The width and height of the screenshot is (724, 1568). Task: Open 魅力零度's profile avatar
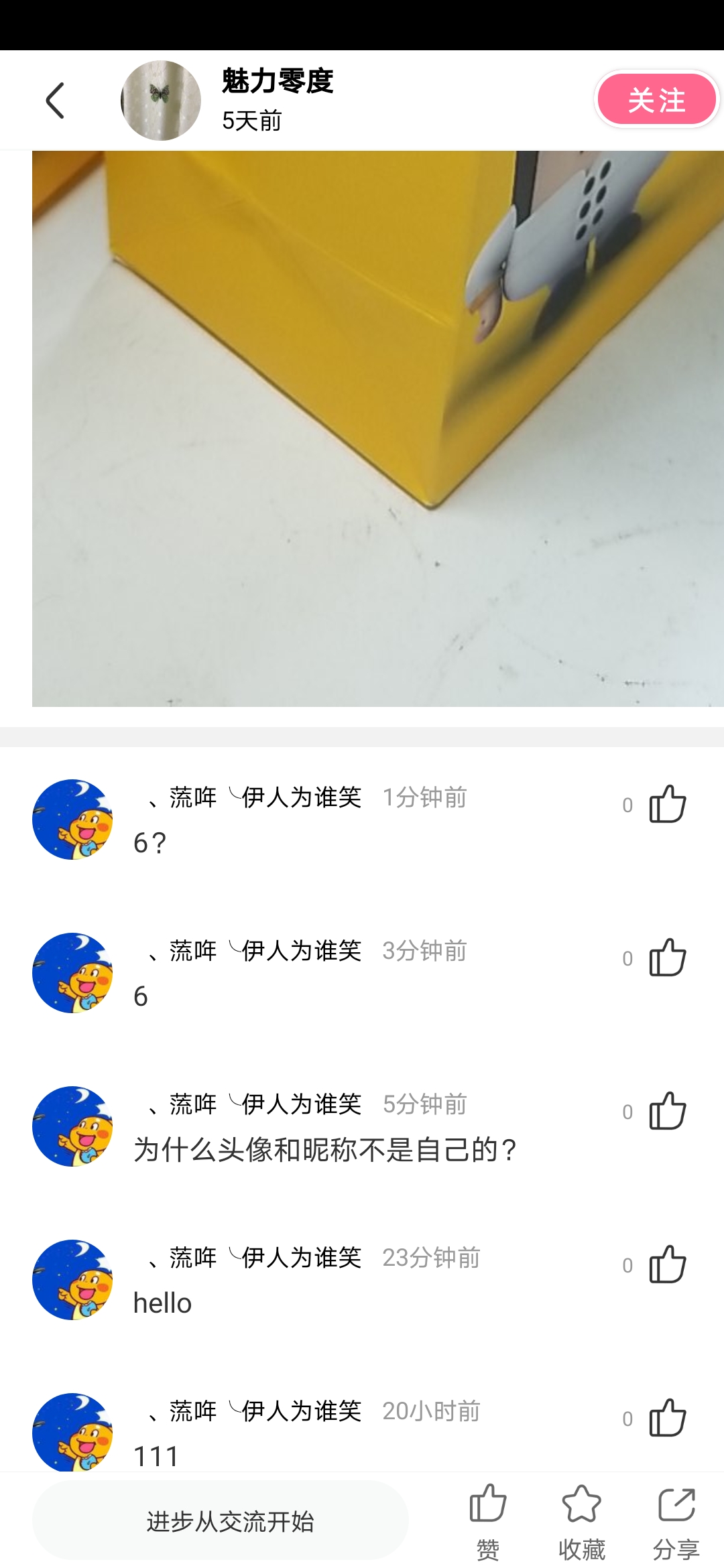coord(161,99)
